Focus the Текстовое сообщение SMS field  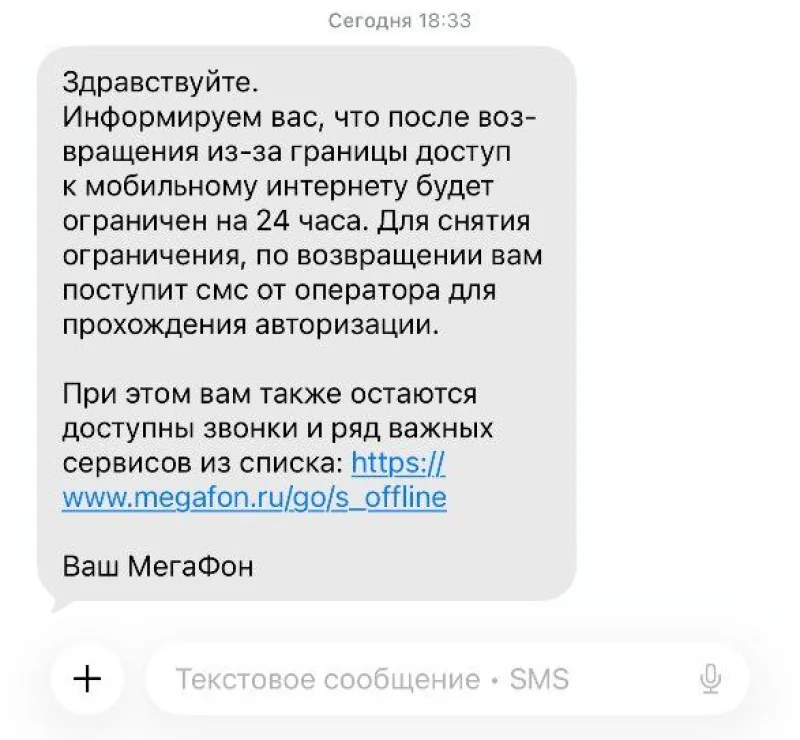point(400,680)
